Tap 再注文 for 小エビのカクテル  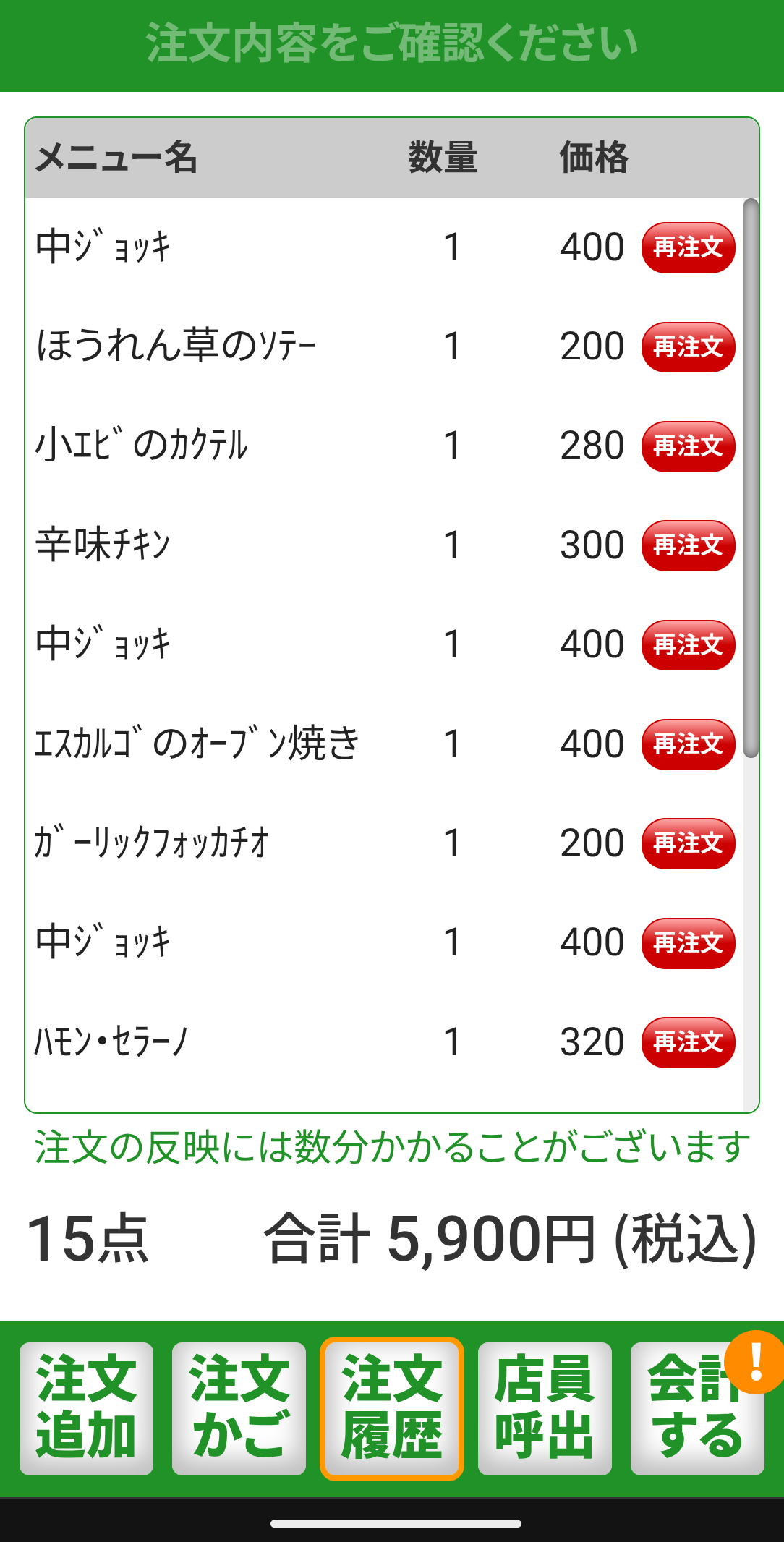(x=688, y=446)
